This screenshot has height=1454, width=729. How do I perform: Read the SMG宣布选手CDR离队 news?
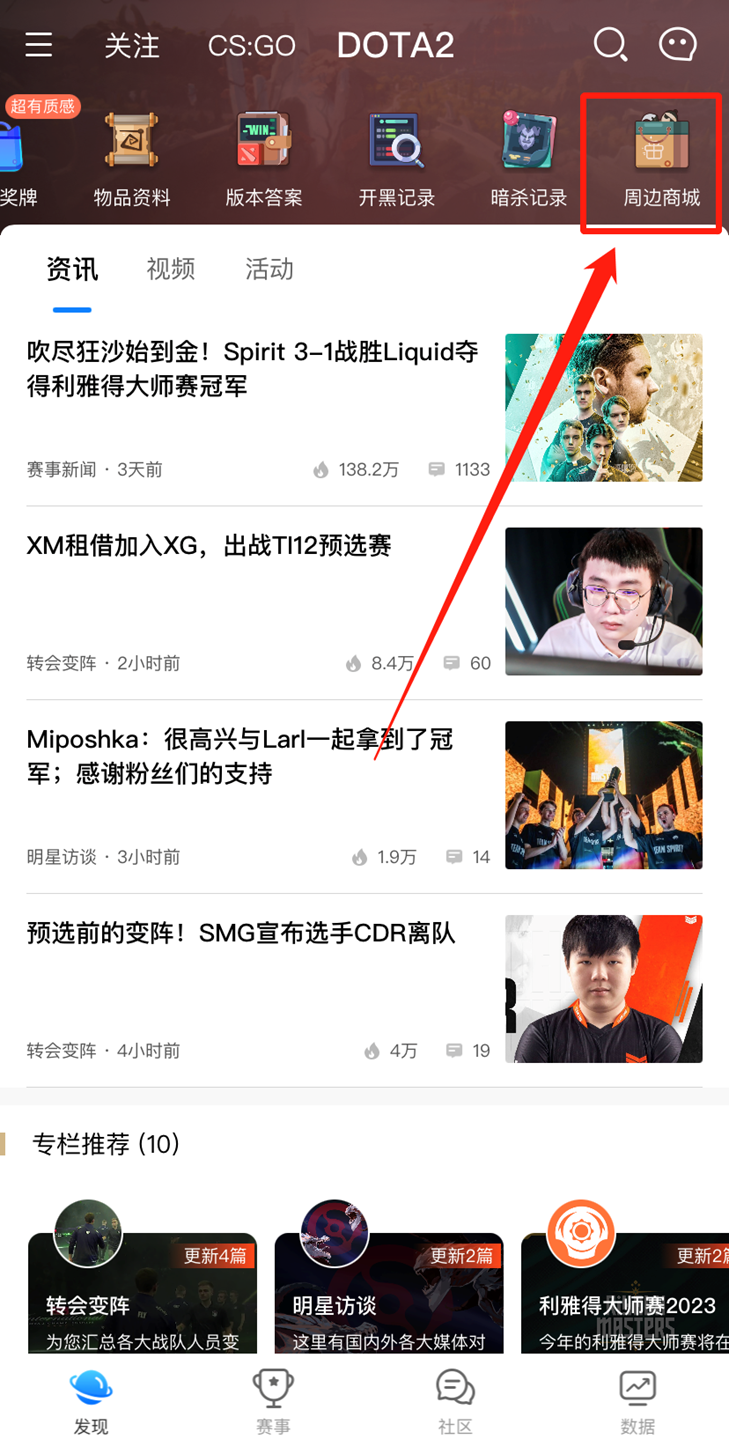click(x=242, y=934)
